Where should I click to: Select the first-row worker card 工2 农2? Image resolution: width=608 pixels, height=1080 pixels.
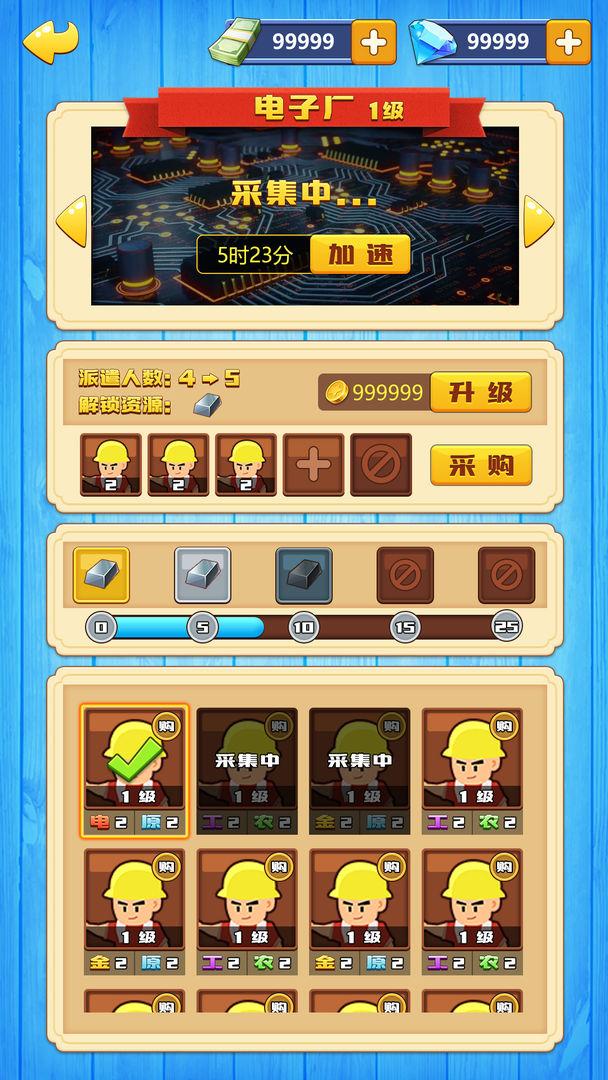point(472,770)
